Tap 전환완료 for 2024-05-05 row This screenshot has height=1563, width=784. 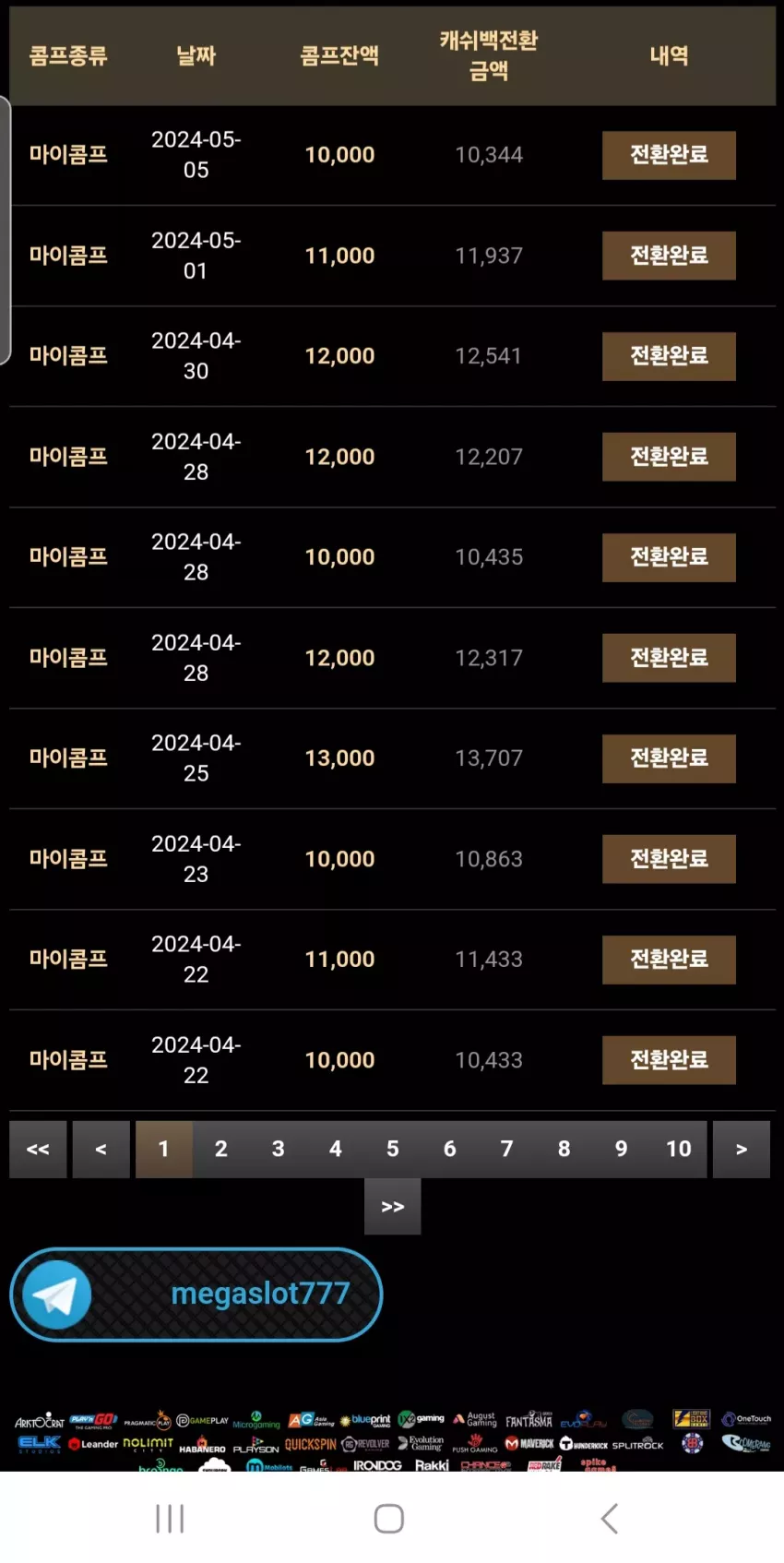point(669,154)
